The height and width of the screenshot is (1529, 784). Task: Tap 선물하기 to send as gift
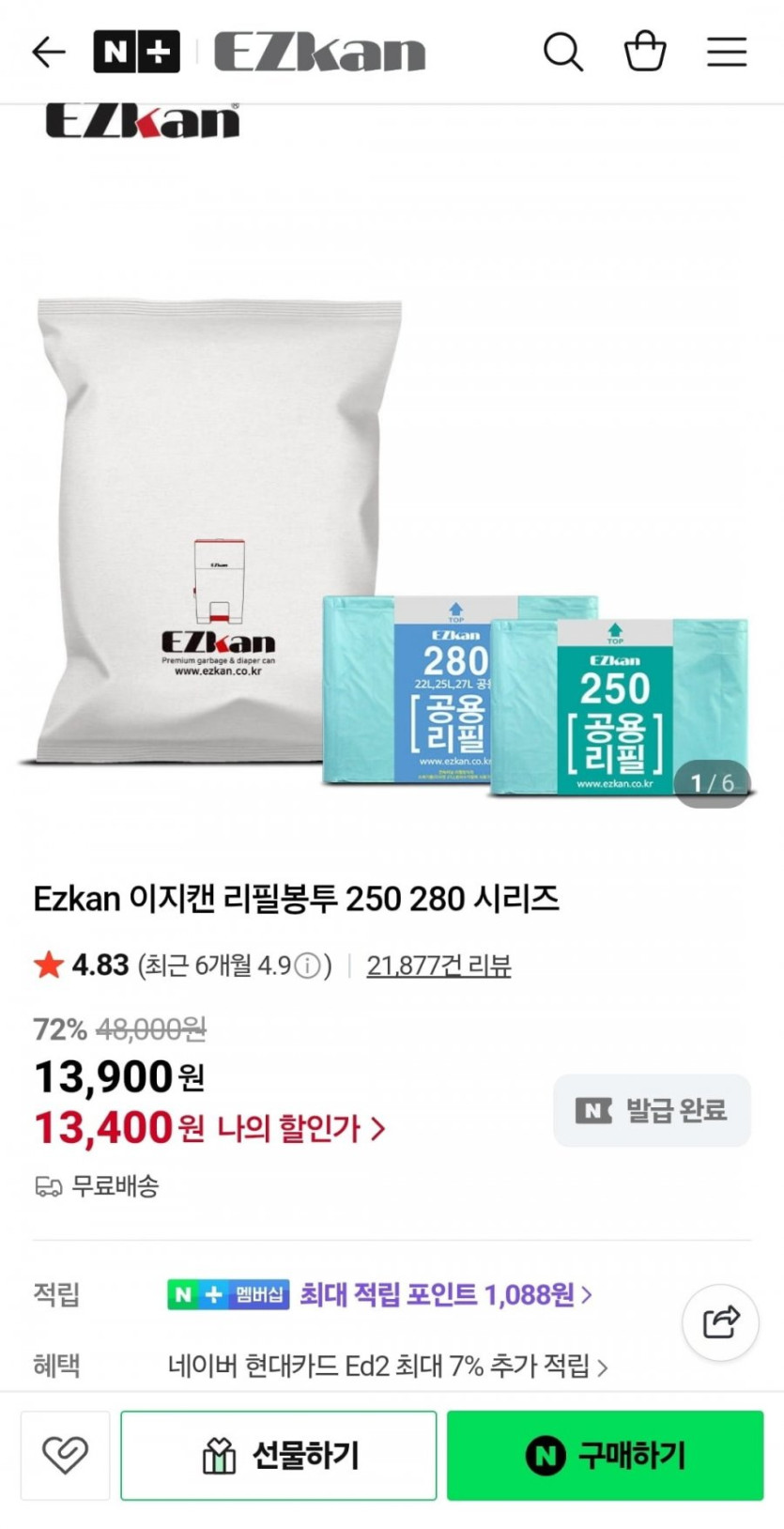click(x=279, y=1455)
